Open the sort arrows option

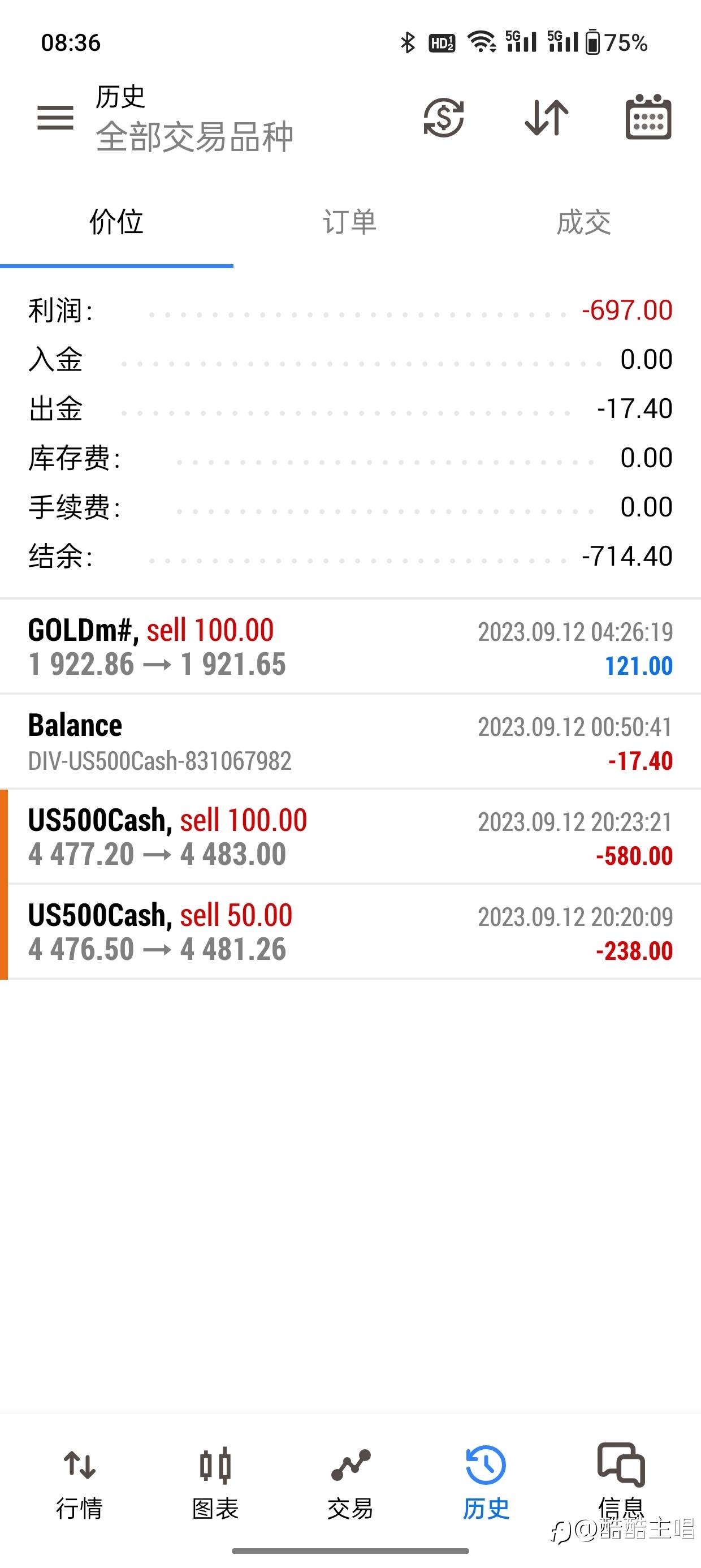click(547, 118)
